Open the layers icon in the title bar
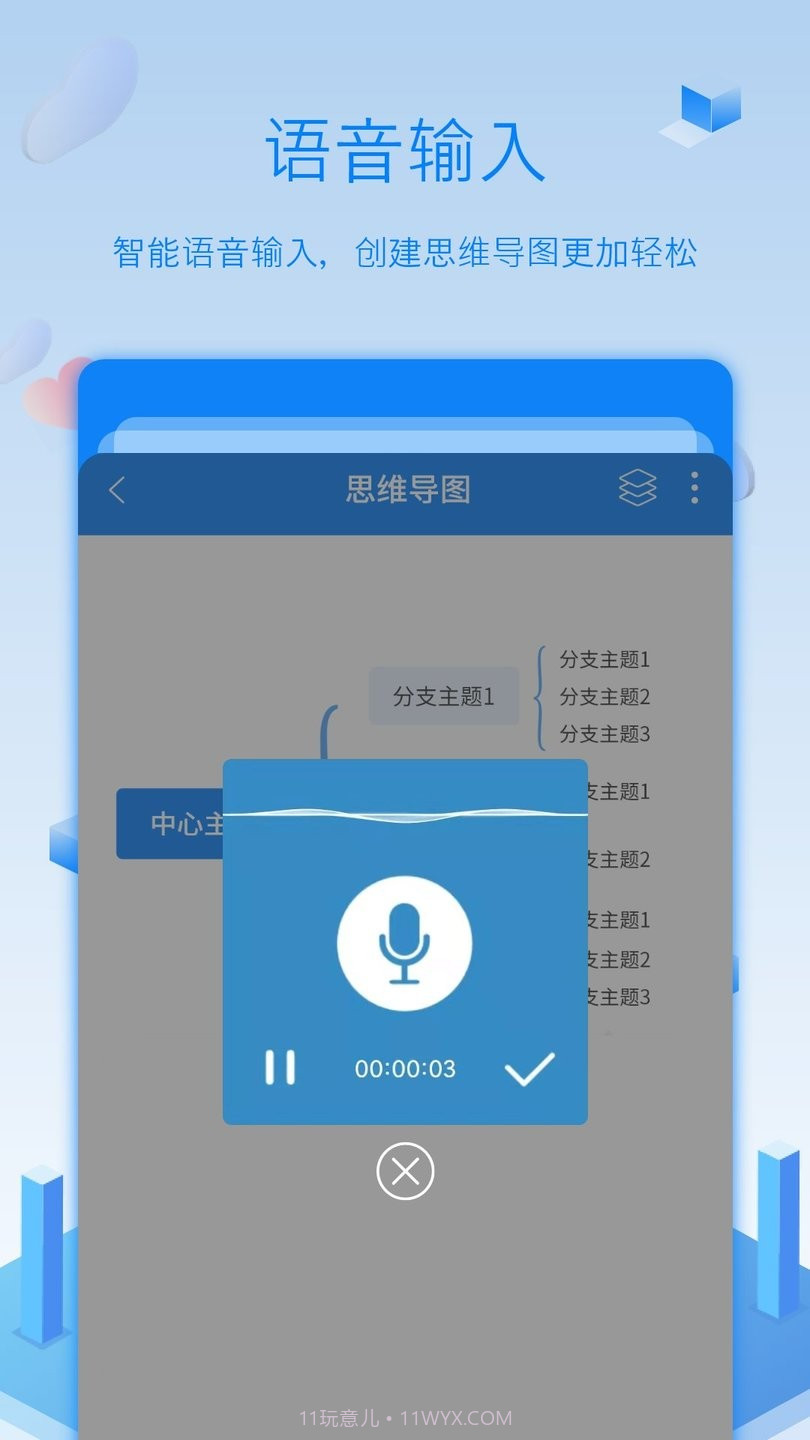The height and width of the screenshot is (1440, 810). click(637, 490)
